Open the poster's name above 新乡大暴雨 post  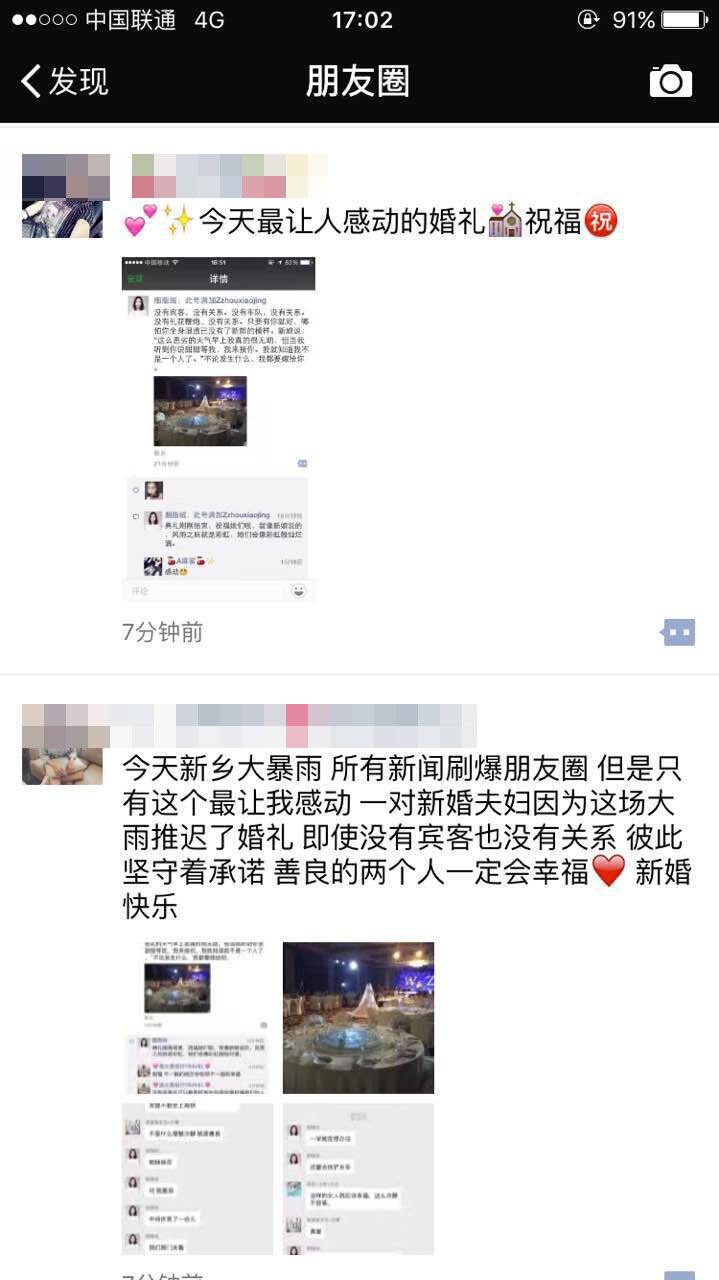coord(300,726)
